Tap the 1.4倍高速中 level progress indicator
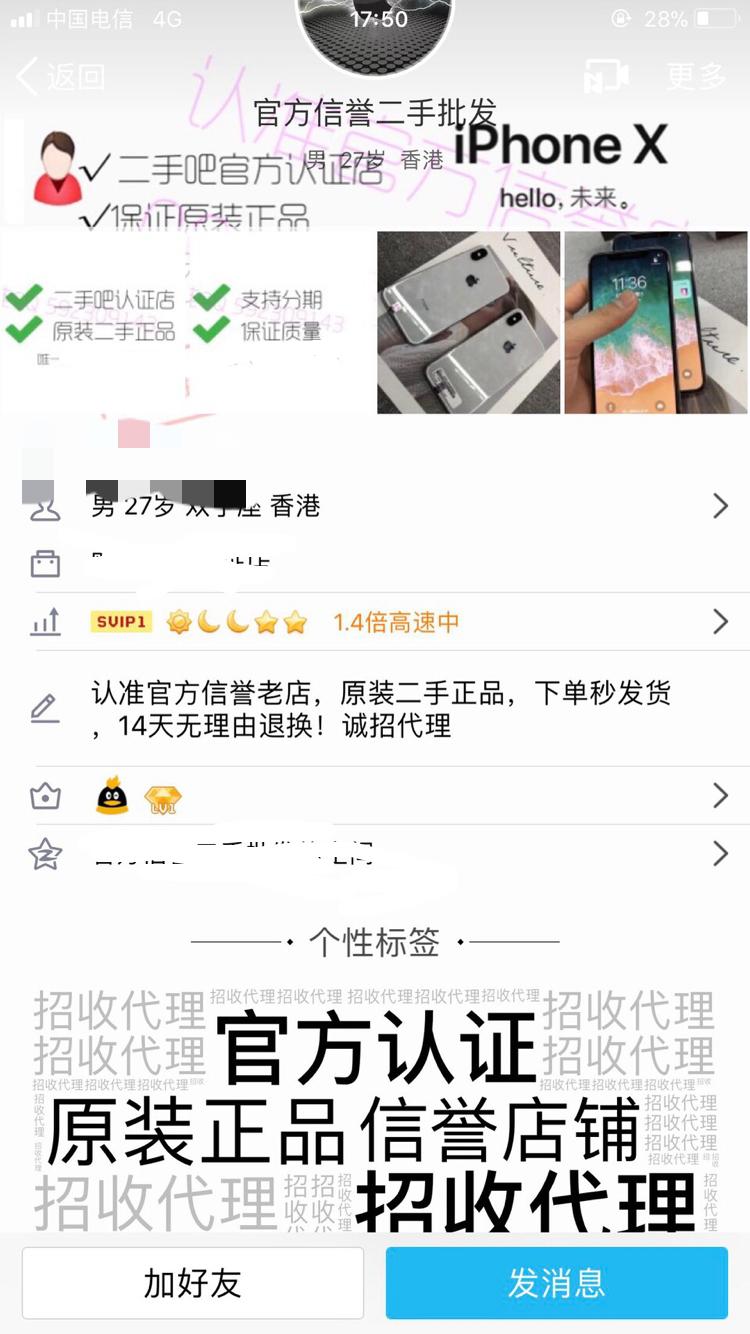This screenshot has height=1334, width=750. [x=399, y=622]
